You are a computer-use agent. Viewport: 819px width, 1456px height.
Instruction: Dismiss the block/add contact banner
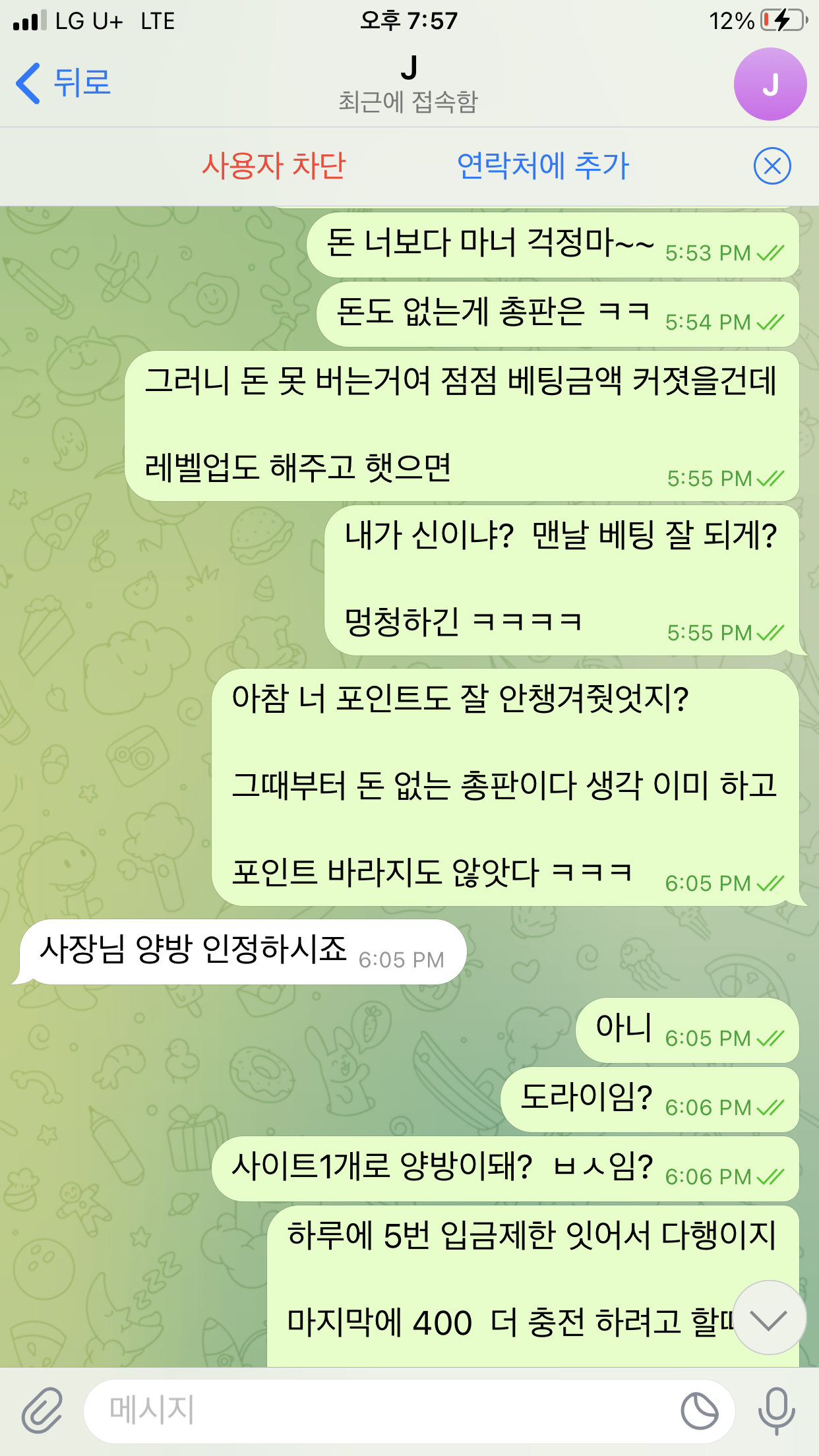click(772, 166)
